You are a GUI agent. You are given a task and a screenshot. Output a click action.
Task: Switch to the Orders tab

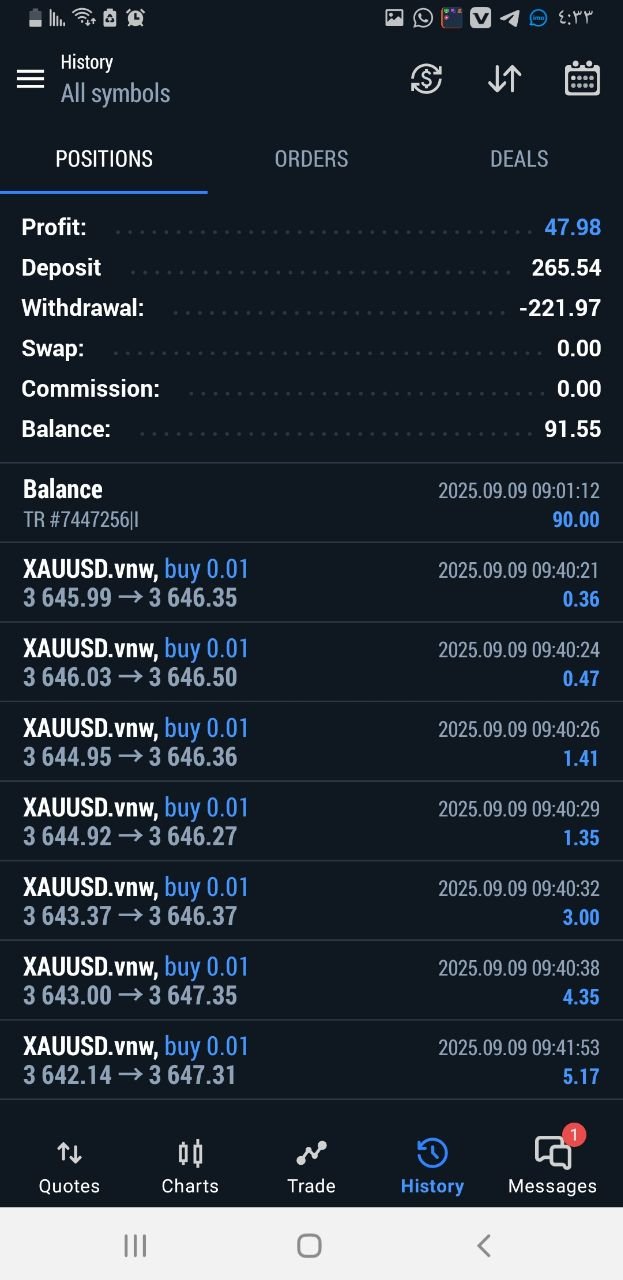click(311, 159)
